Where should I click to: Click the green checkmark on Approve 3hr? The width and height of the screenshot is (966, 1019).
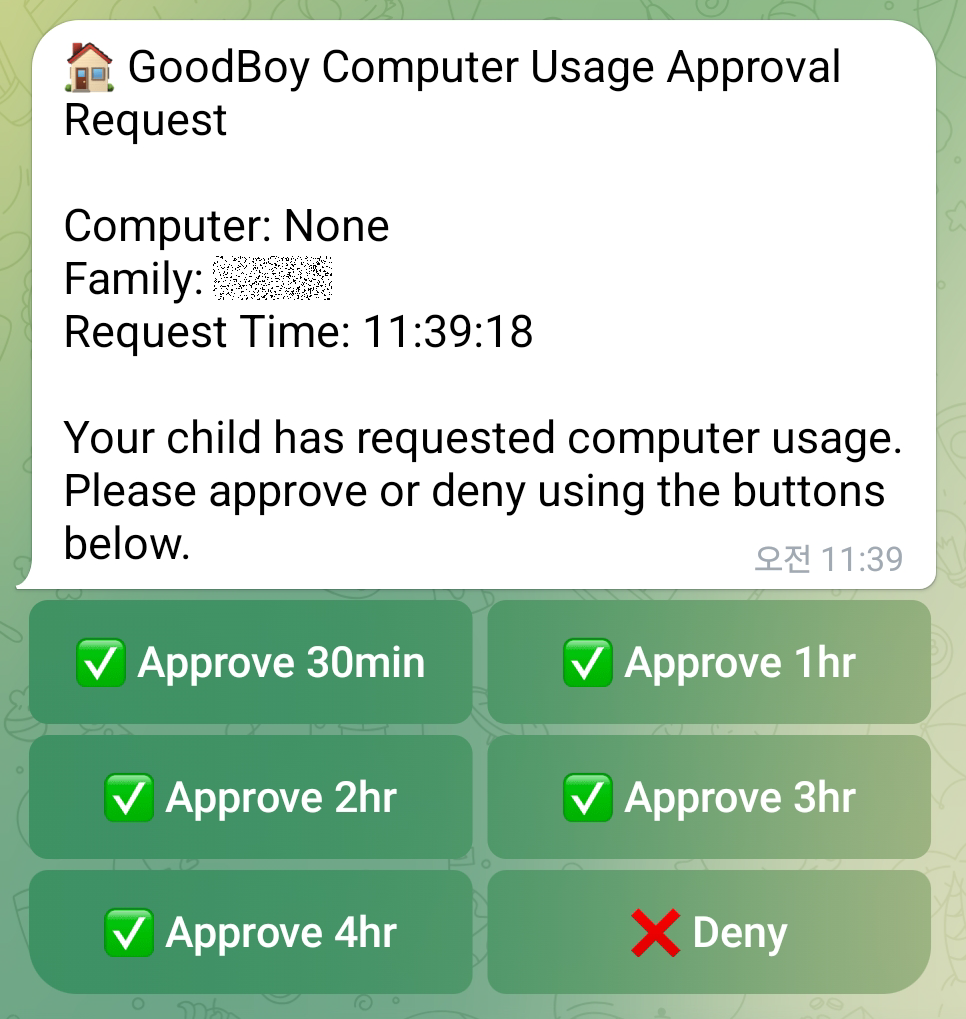coord(588,797)
